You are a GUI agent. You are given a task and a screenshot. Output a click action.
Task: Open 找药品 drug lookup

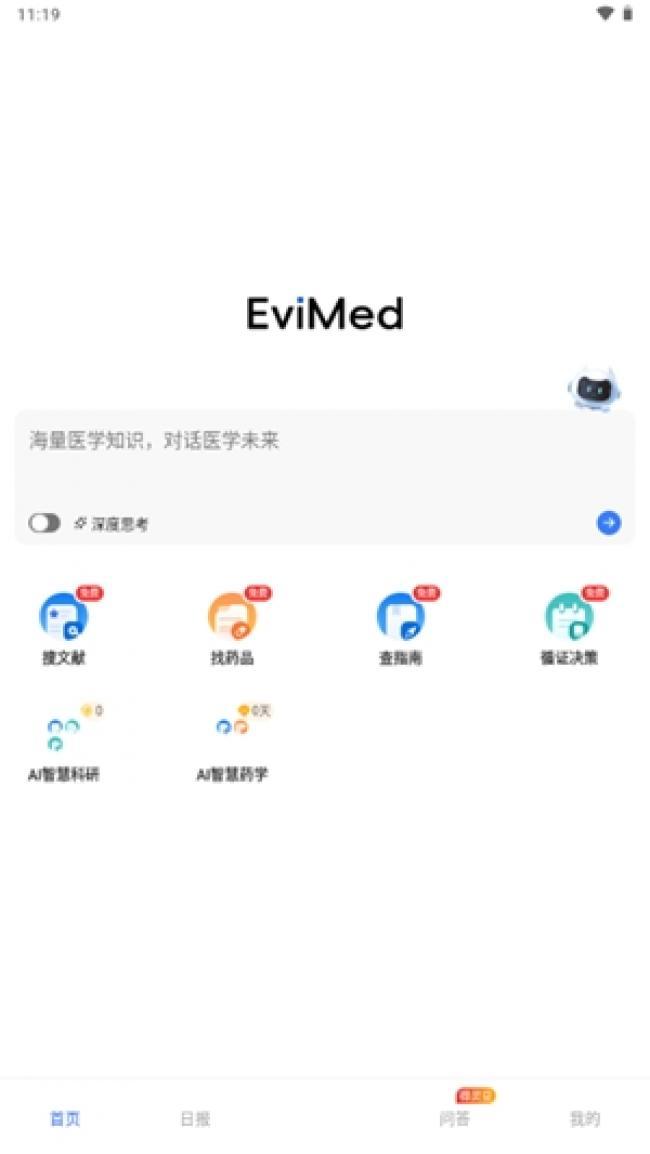coord(233,627)
